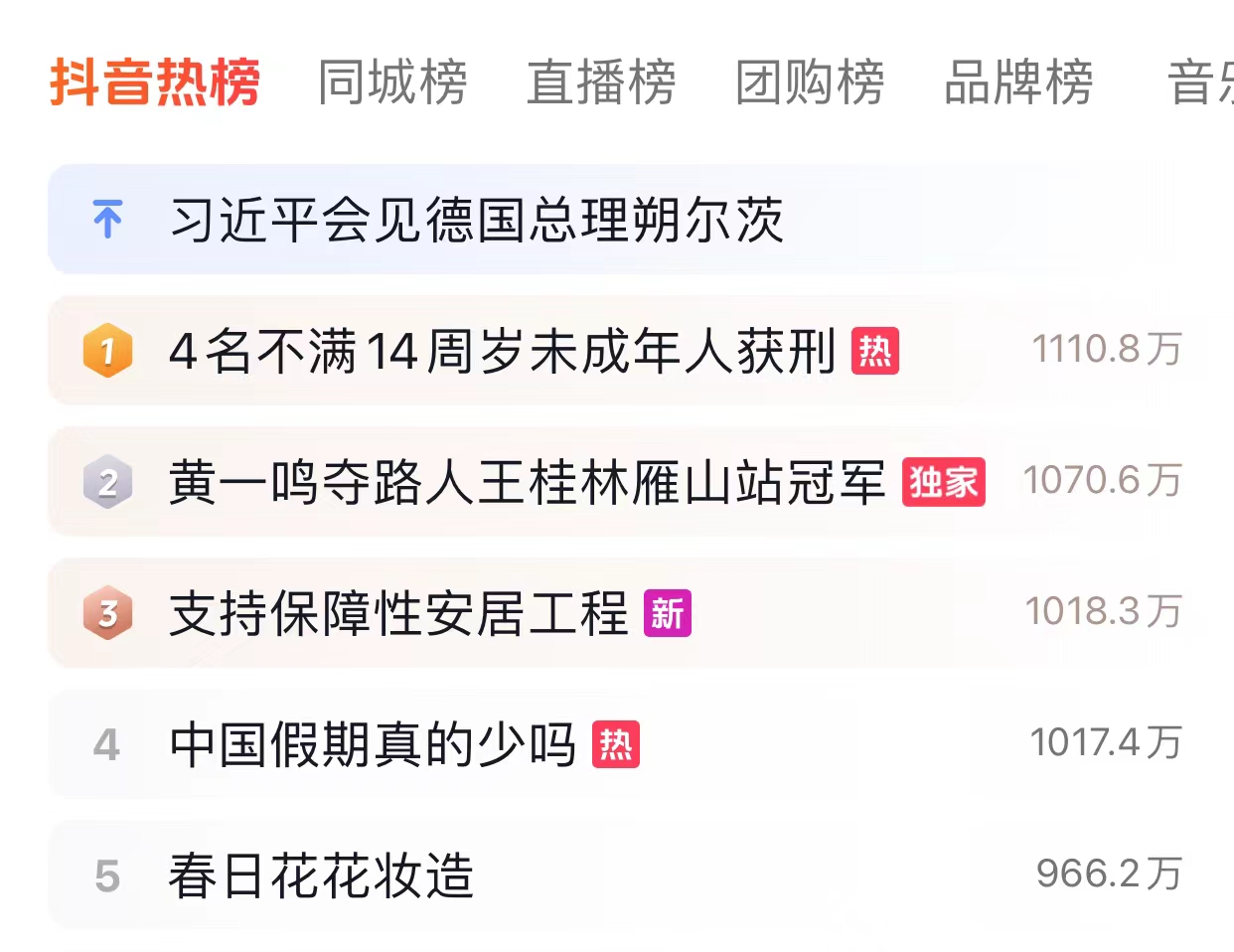The height and width of the screenshot is (952, 1234).
Task: Switch to the 同城榜 tab
Action: [392, 81]
